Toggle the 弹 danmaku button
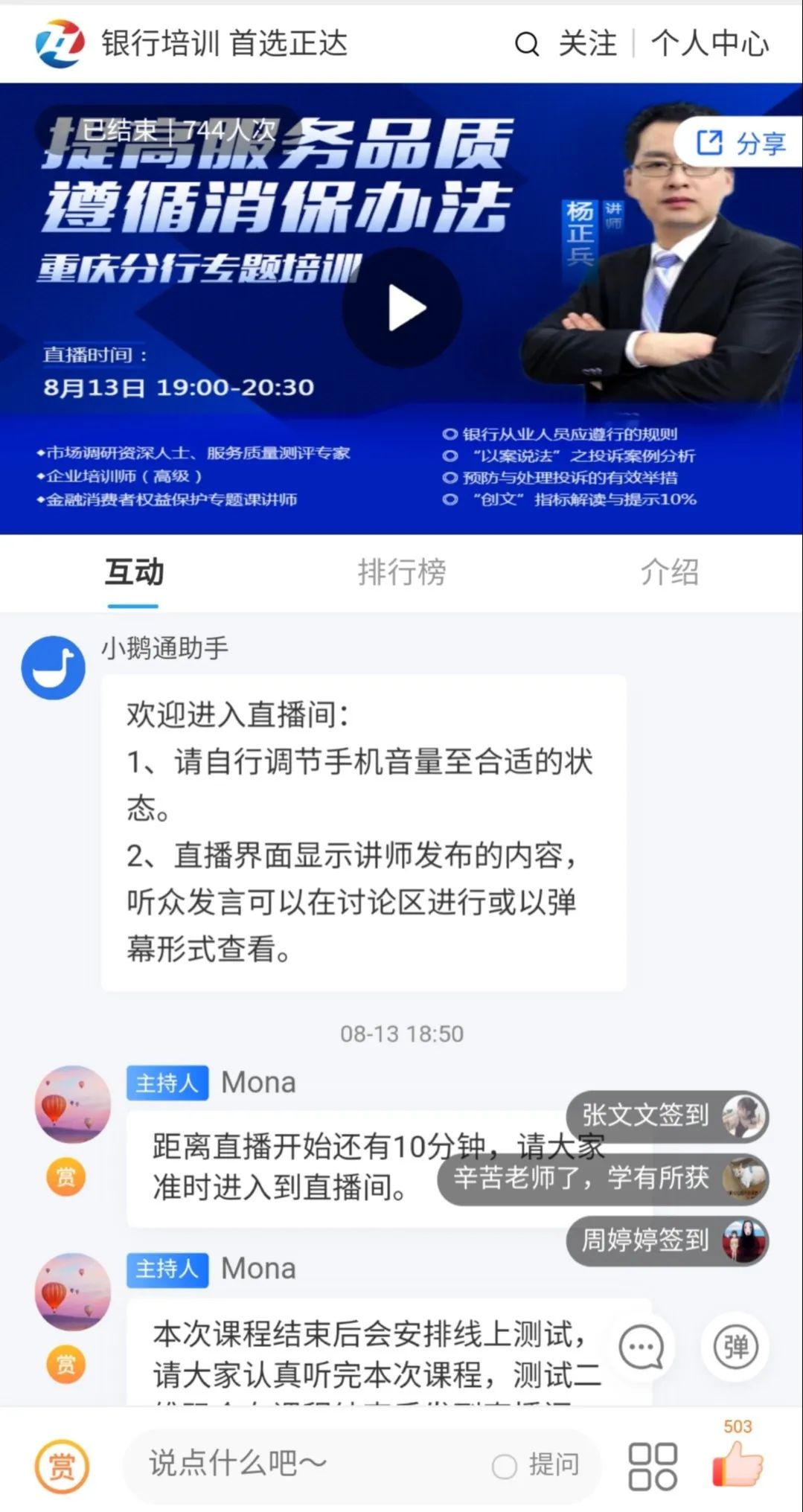The image size is (803, 1512). [735, 1347]
